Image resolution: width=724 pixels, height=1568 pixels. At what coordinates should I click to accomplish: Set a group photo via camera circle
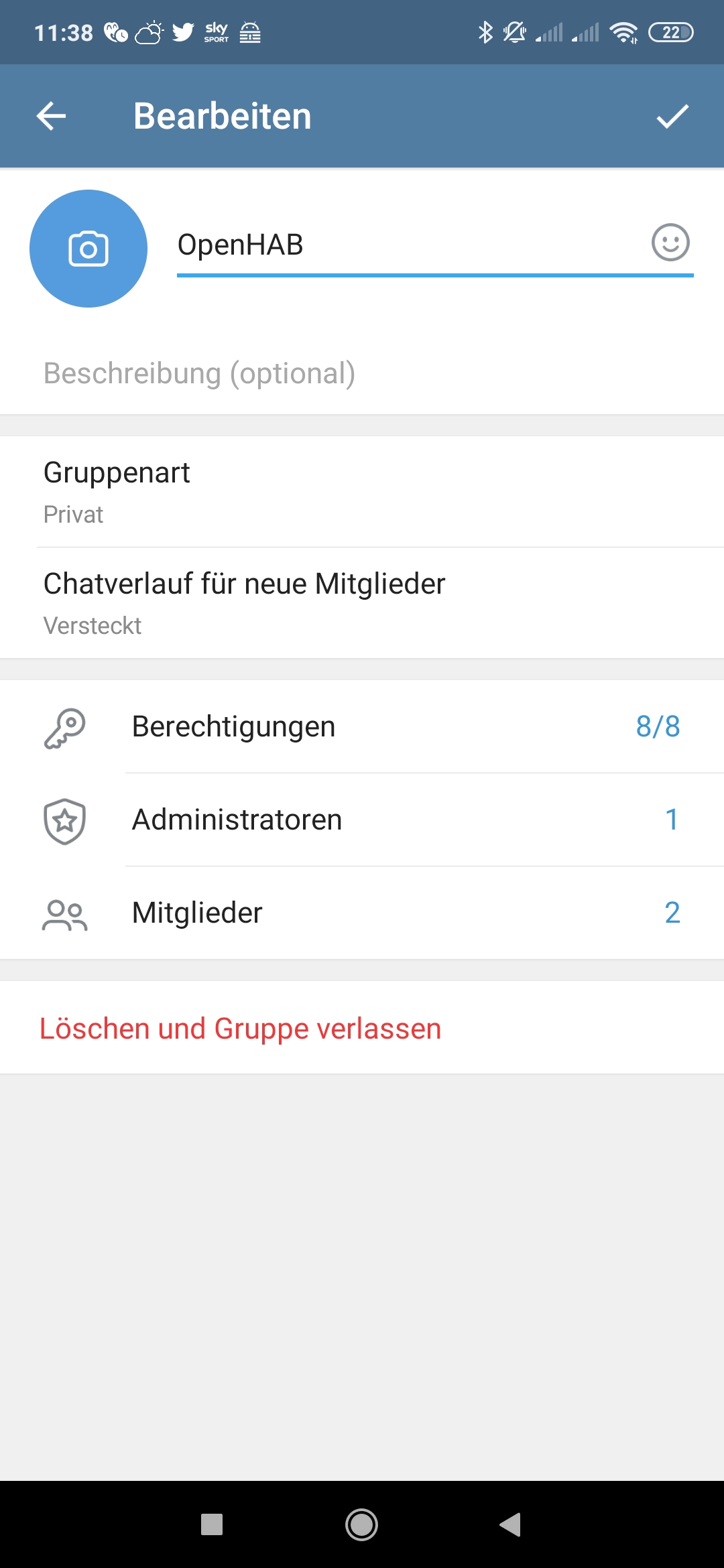click(88, 249)
